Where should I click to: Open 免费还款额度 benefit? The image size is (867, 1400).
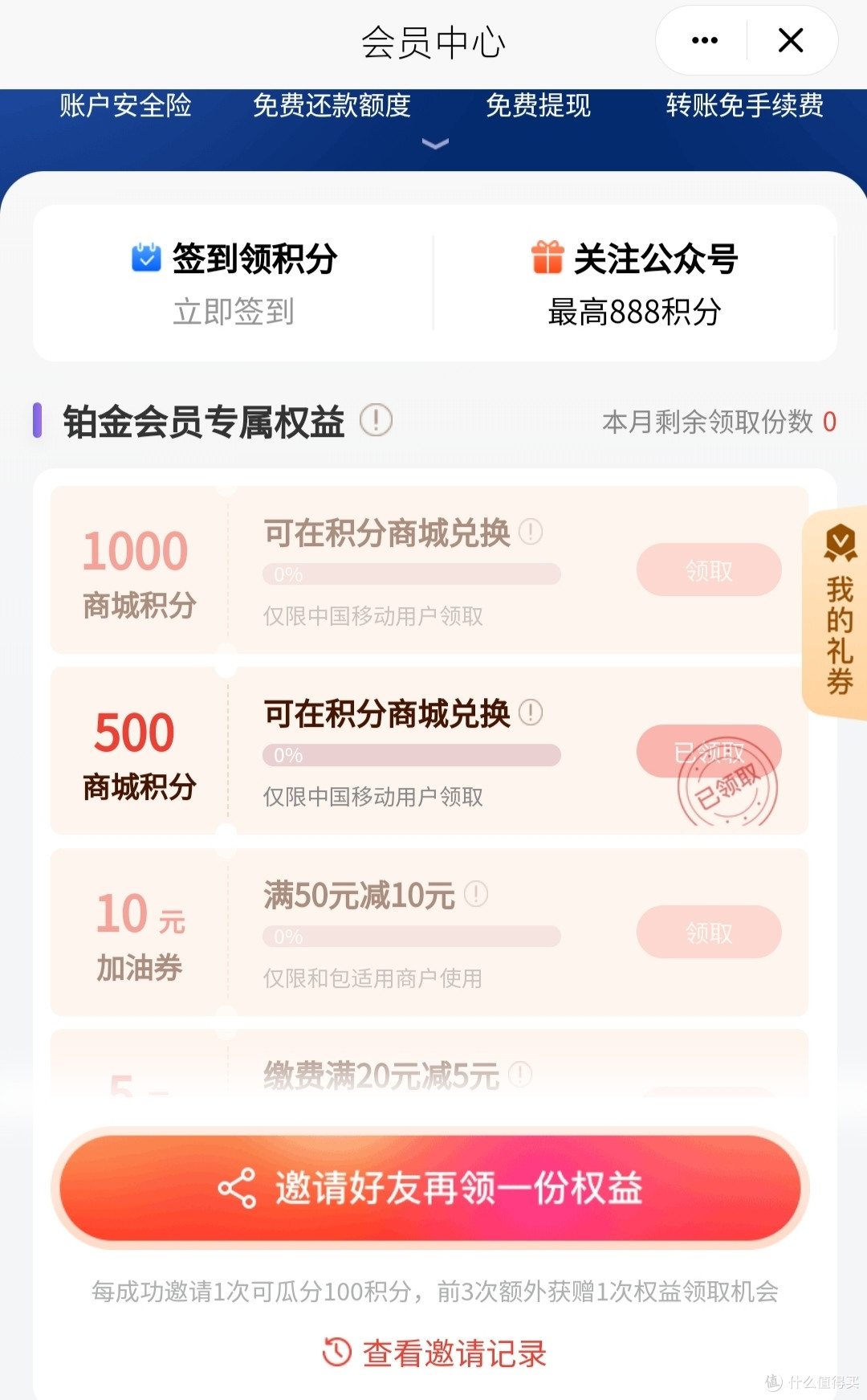(x=332, y=105)
